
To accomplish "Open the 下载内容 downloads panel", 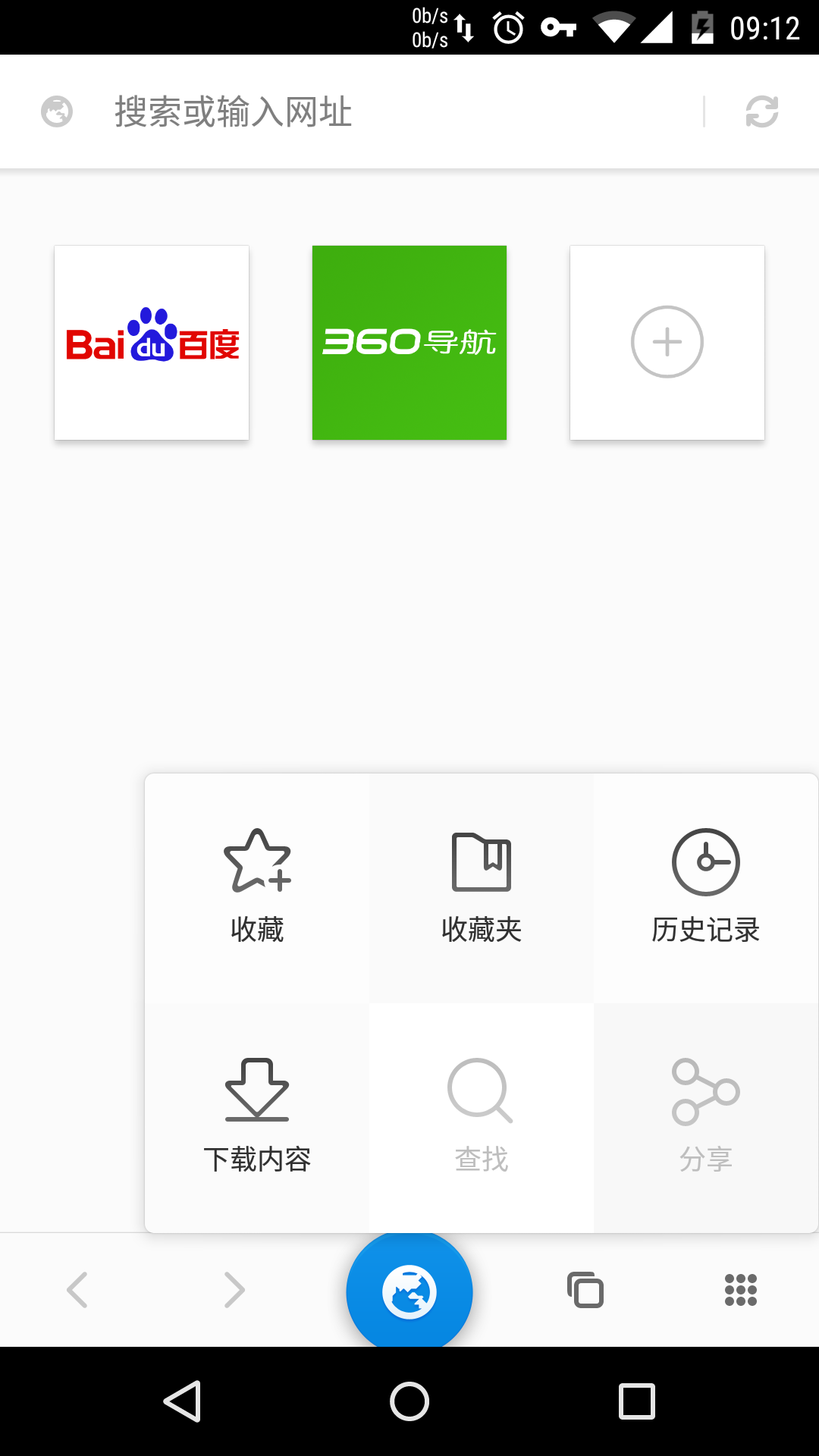I will point(256,1113).
